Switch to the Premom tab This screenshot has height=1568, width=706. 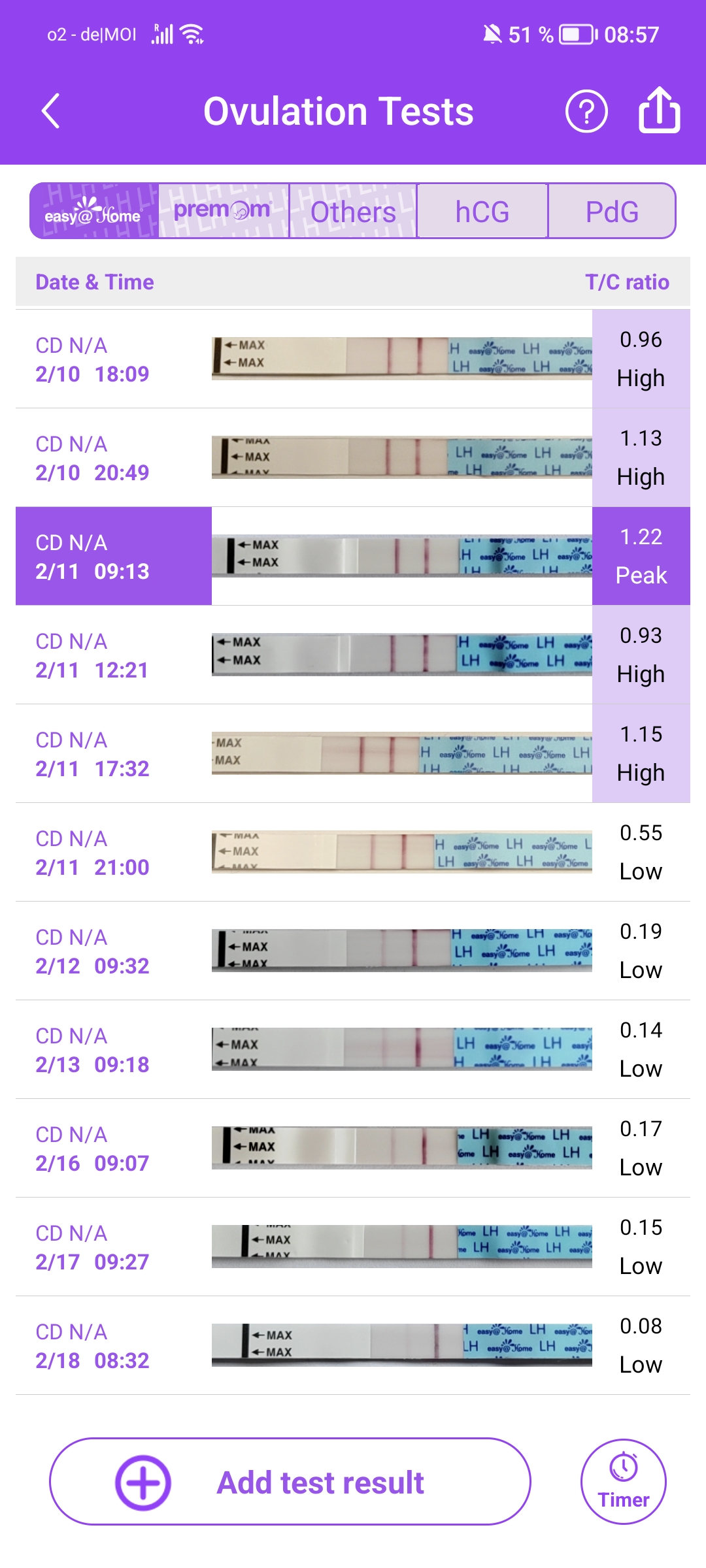[223, 211]
